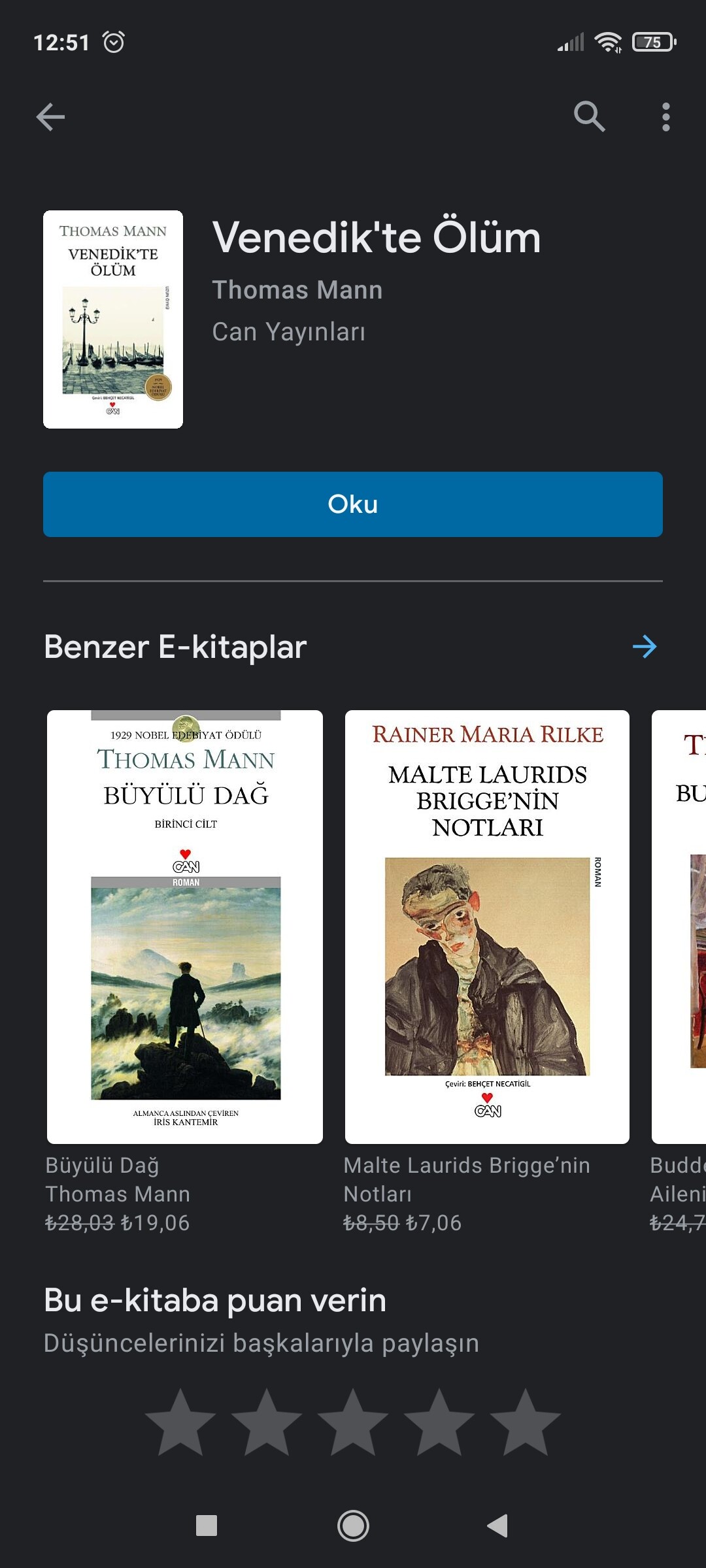Screen dimensions: 706x1568
Task: Open author Thomas Mann under the title
Action: click(x=297, y=290)
